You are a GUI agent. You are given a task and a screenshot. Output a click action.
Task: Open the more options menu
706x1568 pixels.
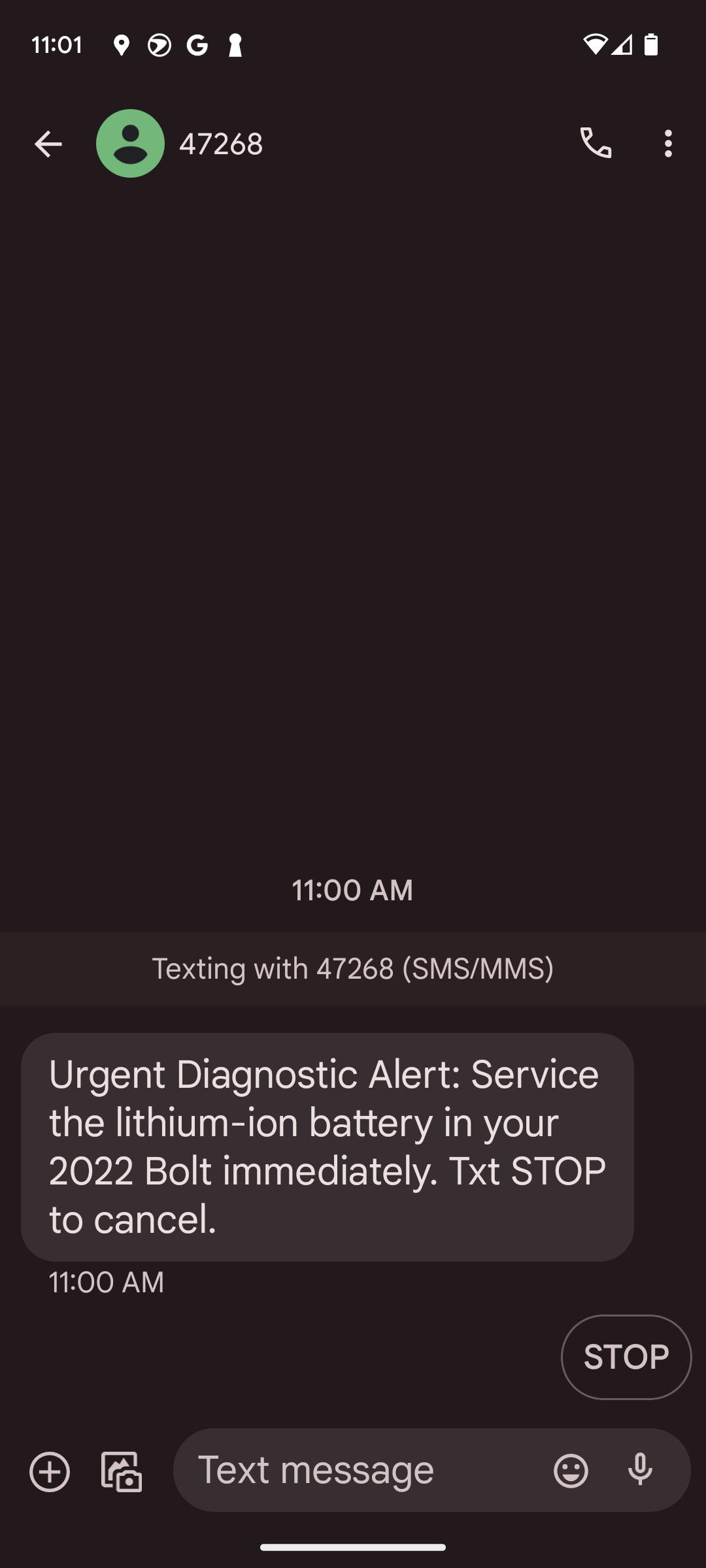667,144
